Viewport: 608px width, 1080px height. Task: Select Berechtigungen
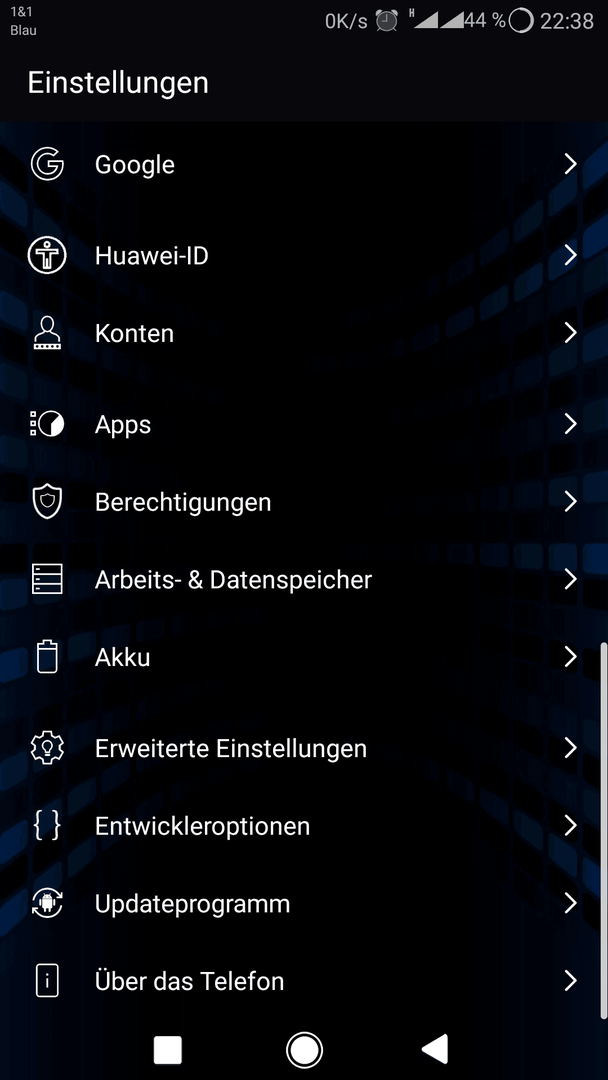[304, 502]
